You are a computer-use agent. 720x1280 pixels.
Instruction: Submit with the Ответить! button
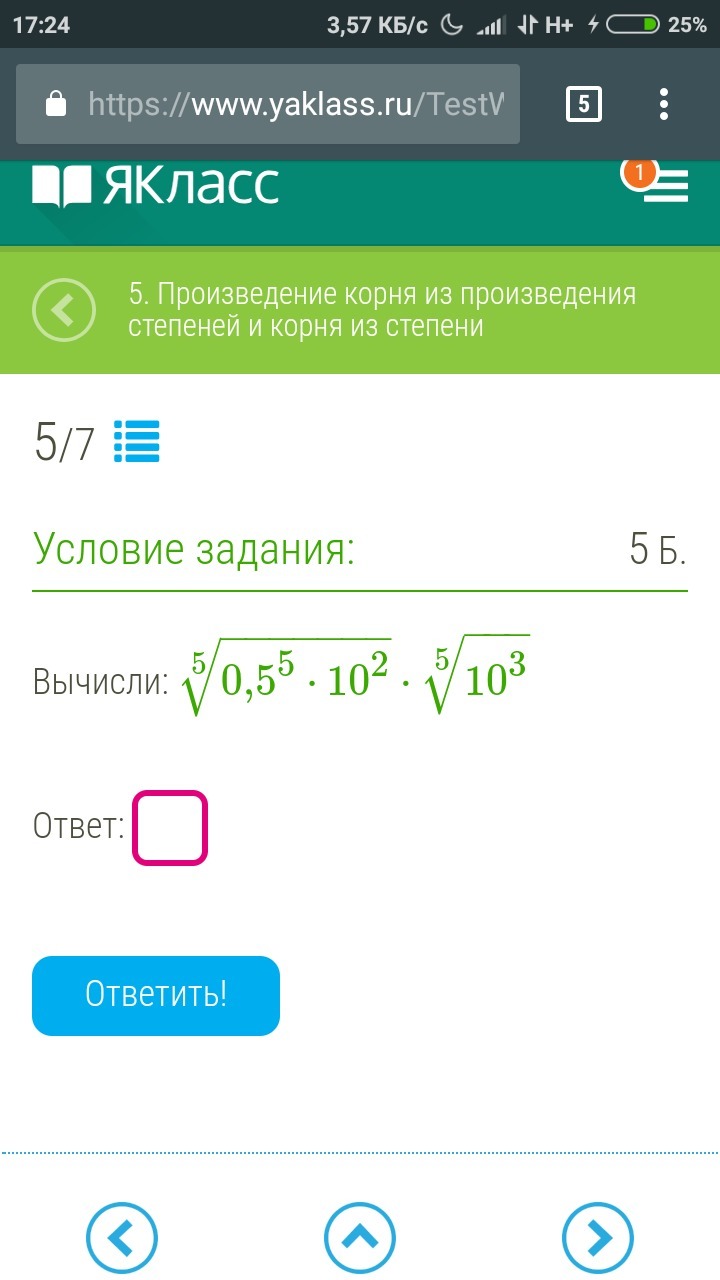[x=156, y=995]
